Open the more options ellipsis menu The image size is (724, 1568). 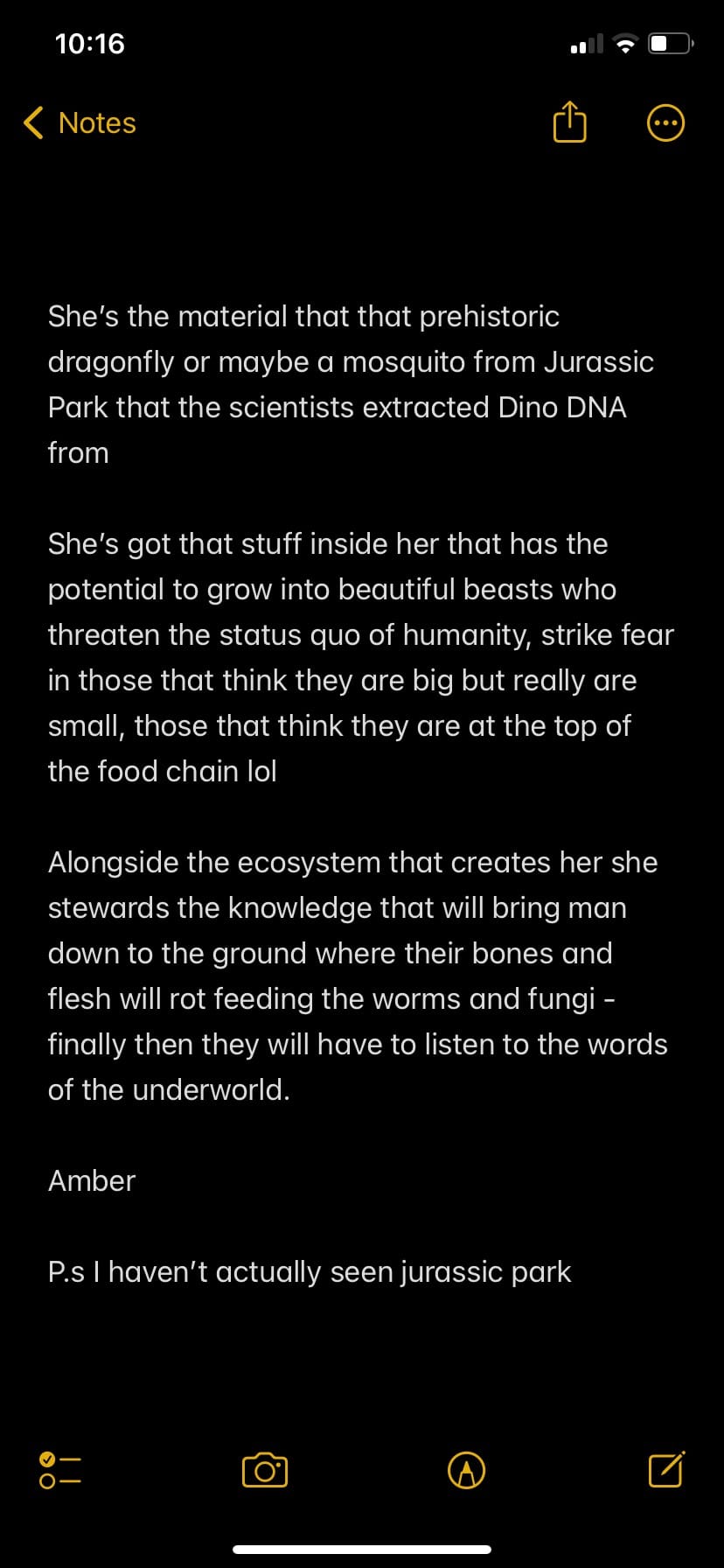point(665,123)
